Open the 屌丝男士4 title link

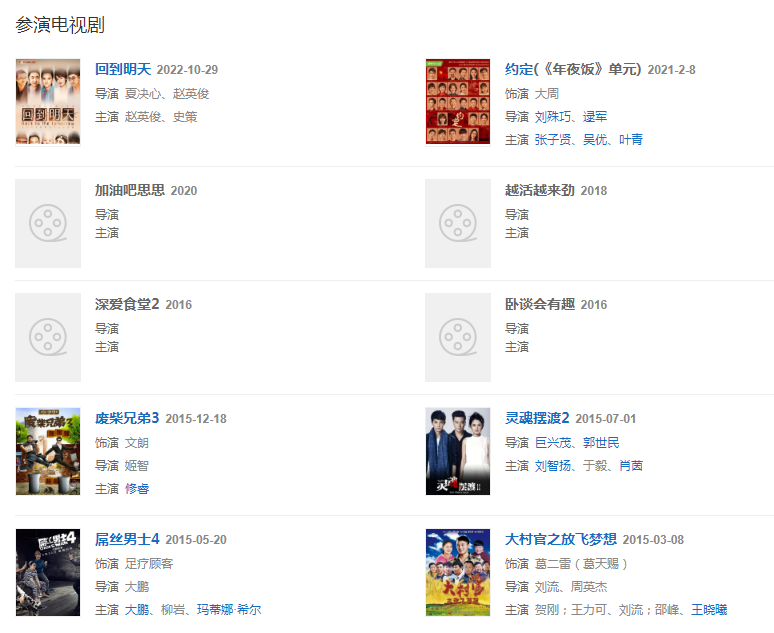point(127,539)
